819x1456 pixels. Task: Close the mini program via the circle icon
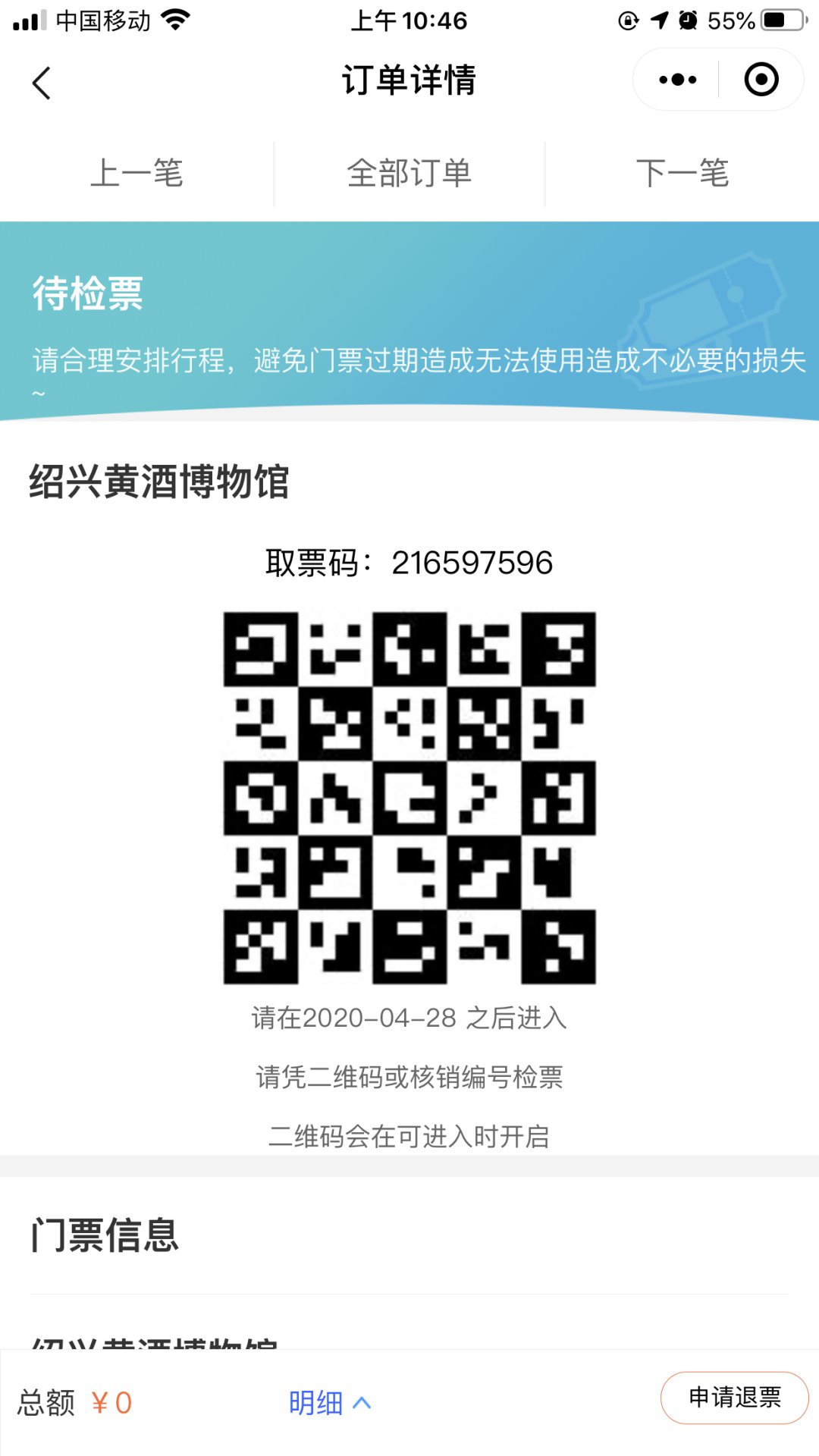(x=761, y=80)
